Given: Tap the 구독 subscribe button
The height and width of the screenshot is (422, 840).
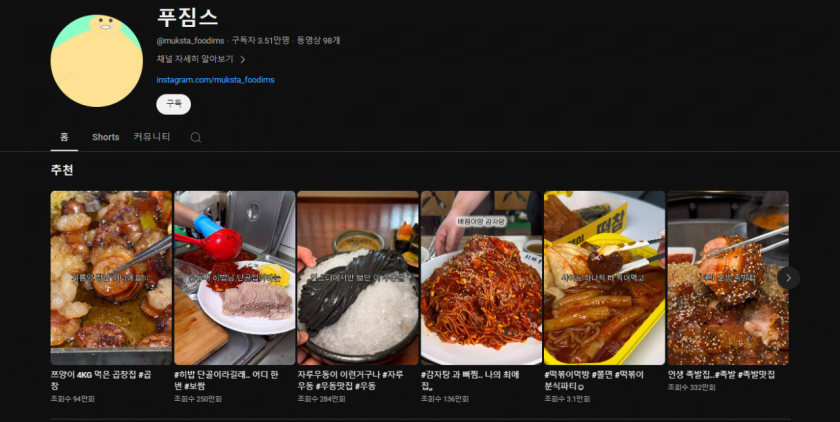Looking at the screenshot, I should 173,104.
